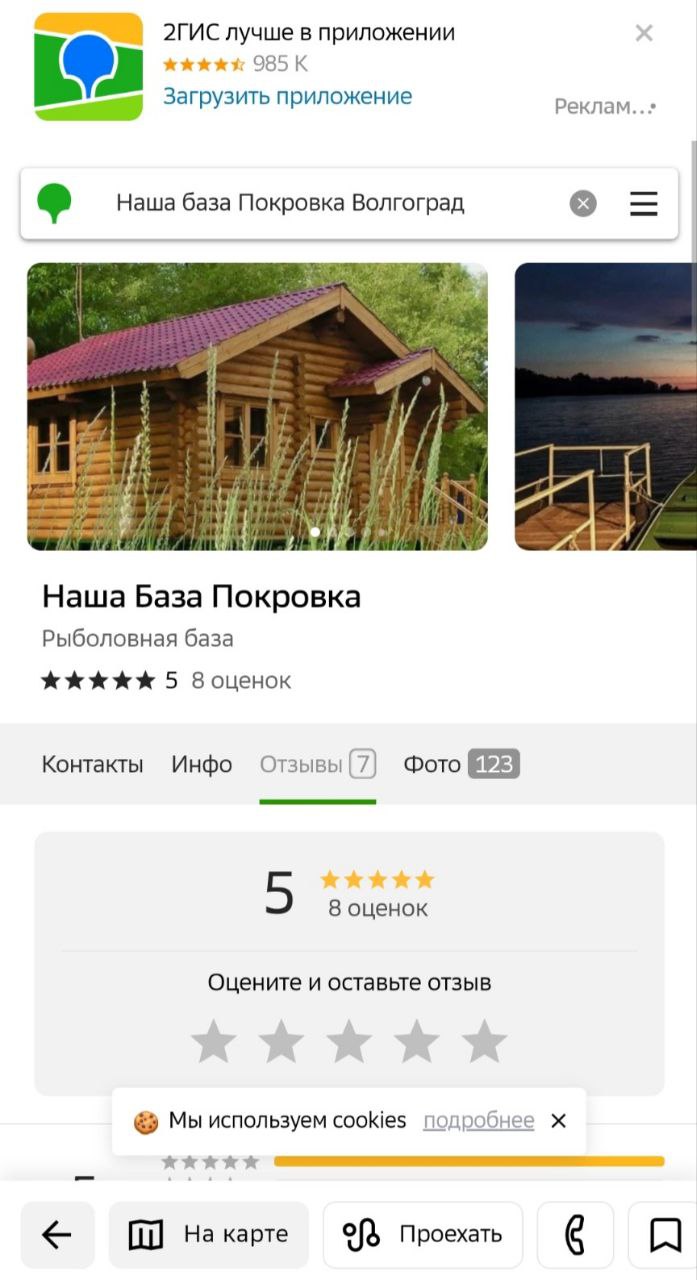697x1280 pixels.
Task: Open the sunset pier photo
Action: tap(605, 406)
